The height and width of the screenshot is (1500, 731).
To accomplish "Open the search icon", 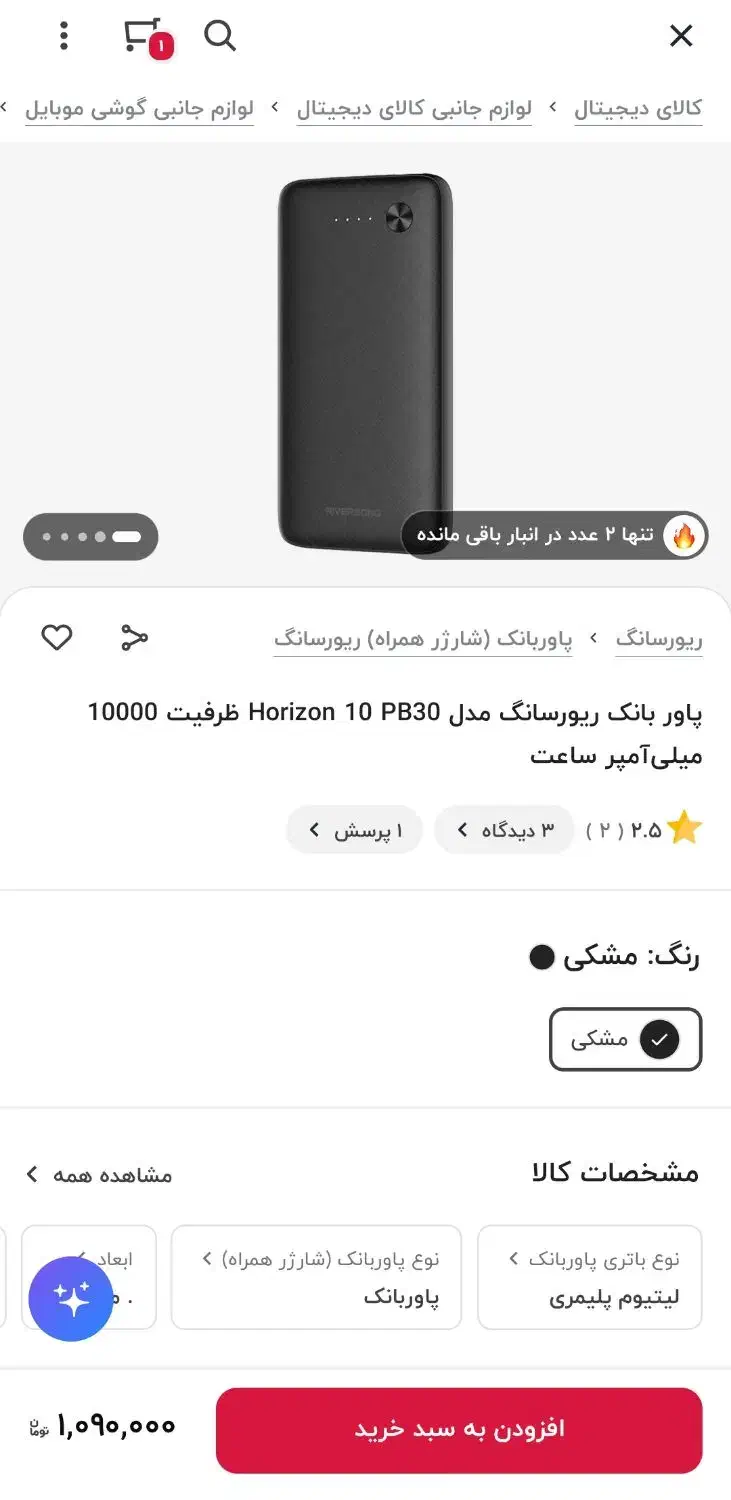I will pyautogui.click(x=219, y=37).
